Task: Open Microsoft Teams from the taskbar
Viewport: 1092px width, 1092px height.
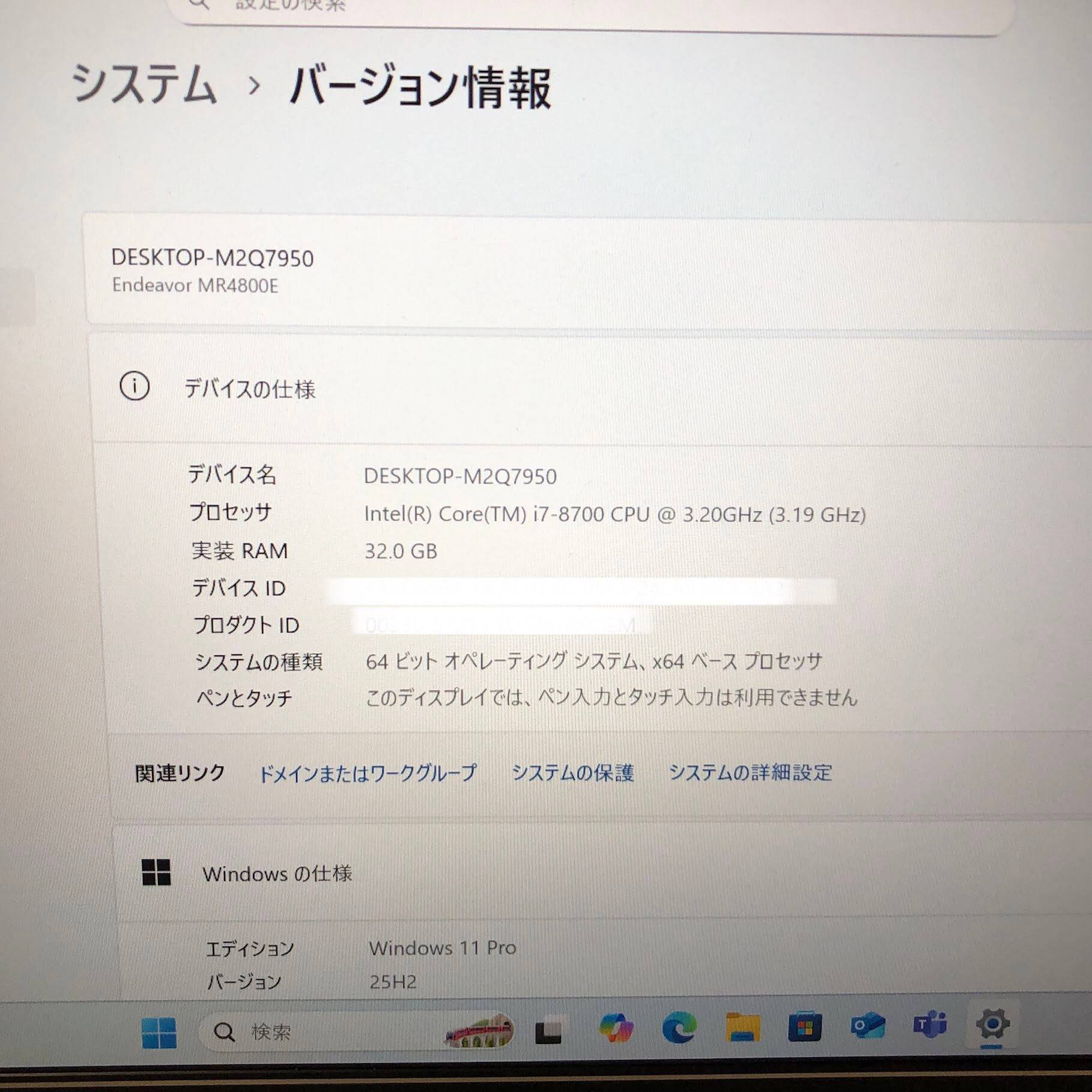Action: pos(930,1026)
